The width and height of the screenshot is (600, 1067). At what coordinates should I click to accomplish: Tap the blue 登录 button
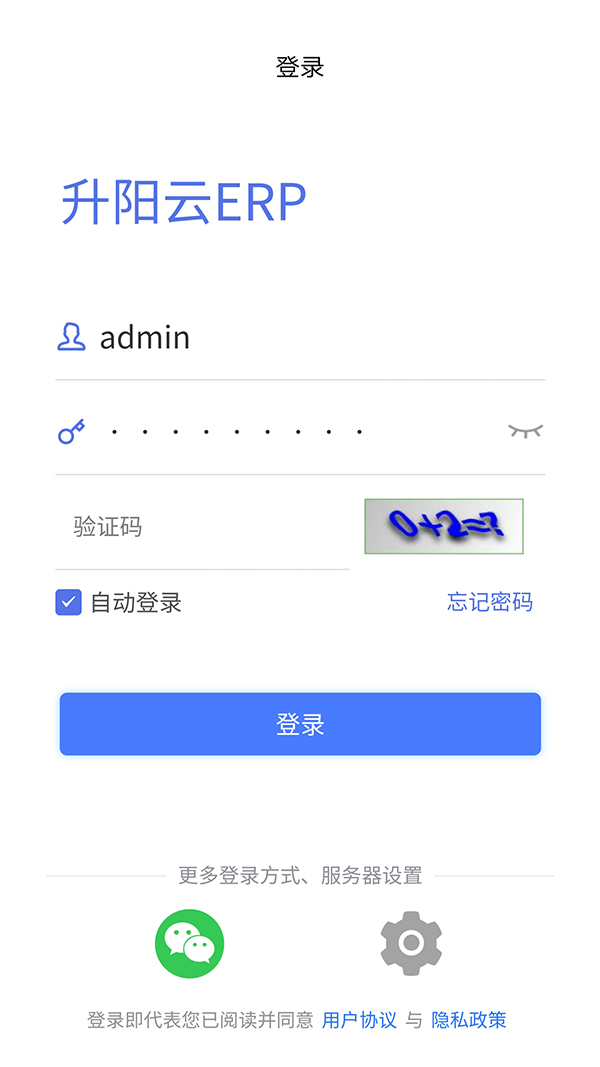coord(300,724)
